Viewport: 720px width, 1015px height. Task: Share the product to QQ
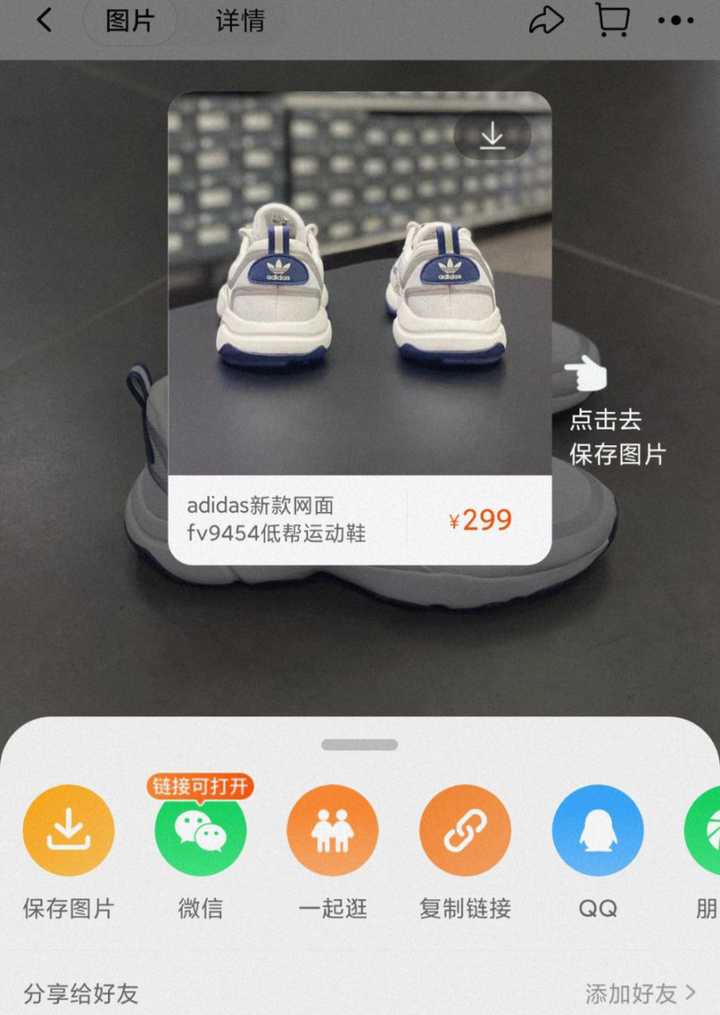coord(597,831)
